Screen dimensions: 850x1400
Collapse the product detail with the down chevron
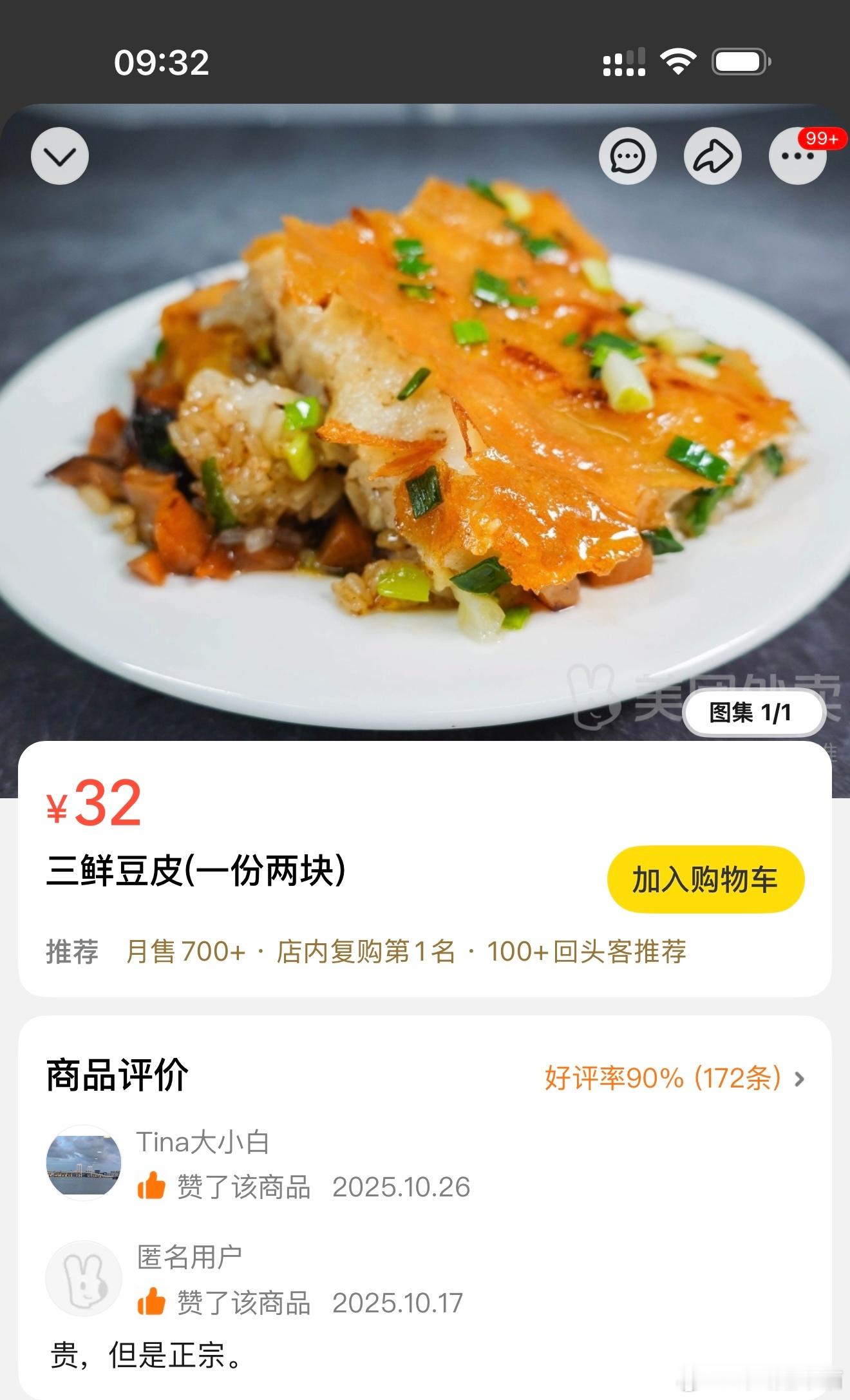pyautogui.click(x=60, y=157)
